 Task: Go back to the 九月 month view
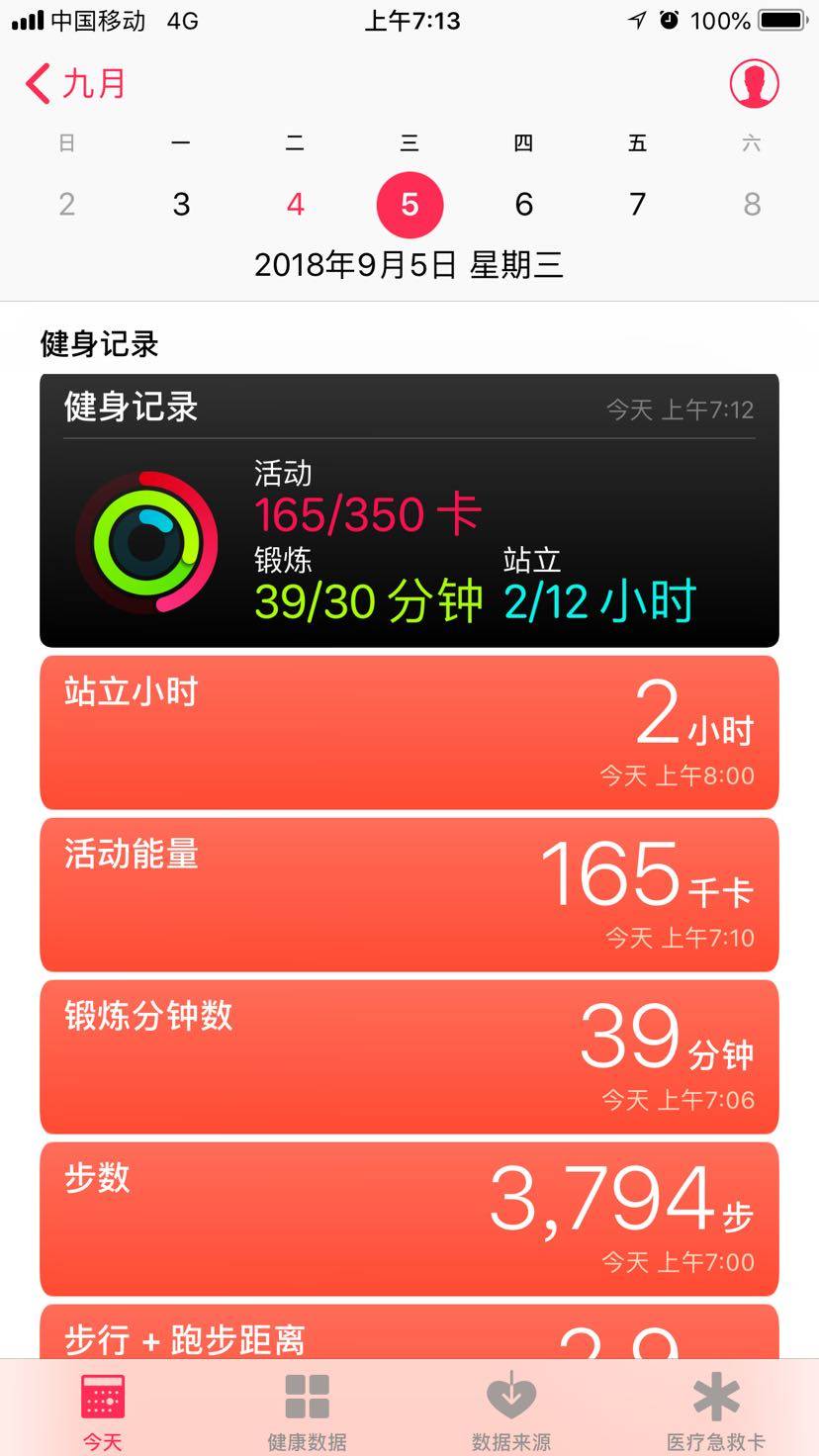[x=75, y=84]
